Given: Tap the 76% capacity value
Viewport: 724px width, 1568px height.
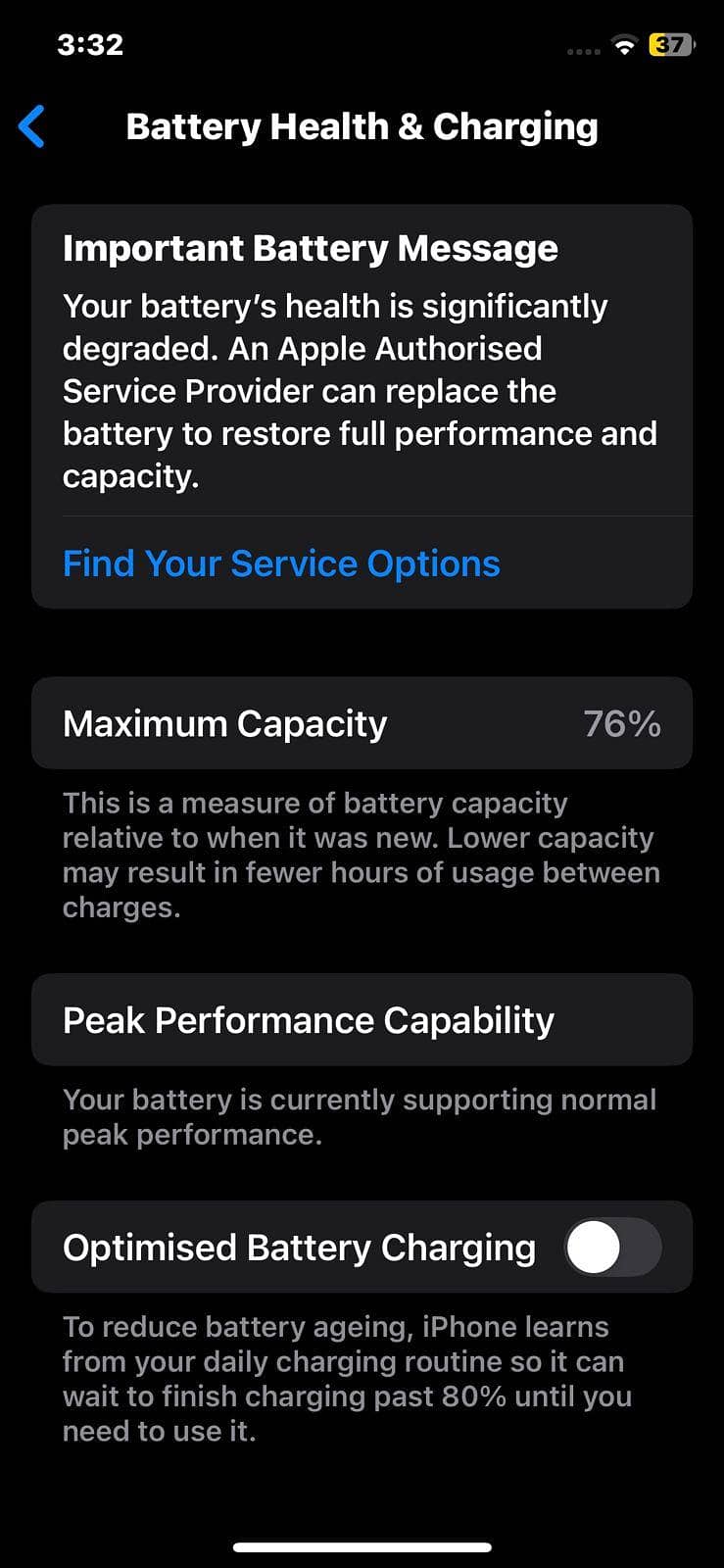Looking at the screenshot, I should [624, 723].
